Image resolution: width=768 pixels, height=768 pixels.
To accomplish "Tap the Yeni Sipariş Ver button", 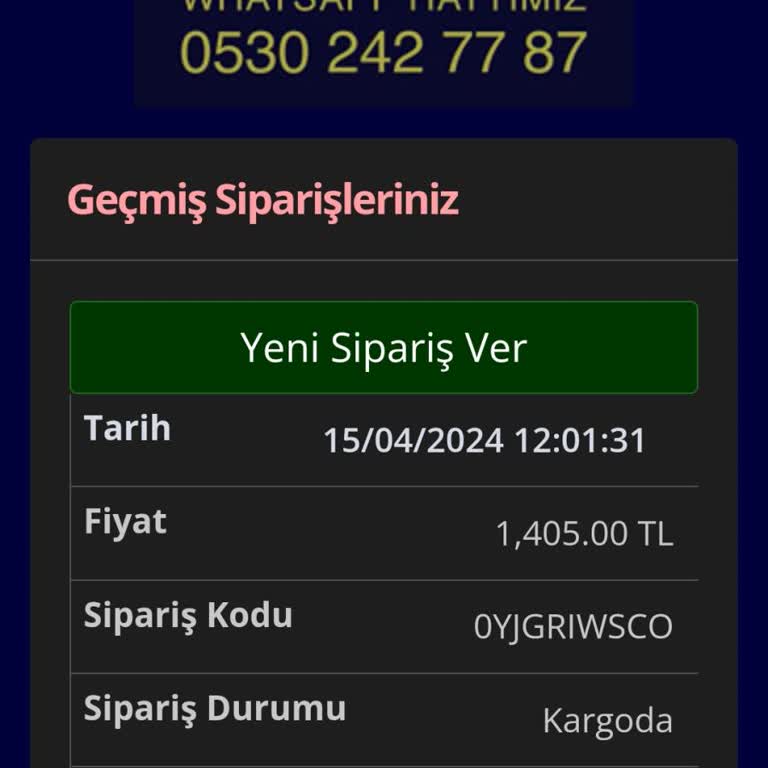I will 383,347.
